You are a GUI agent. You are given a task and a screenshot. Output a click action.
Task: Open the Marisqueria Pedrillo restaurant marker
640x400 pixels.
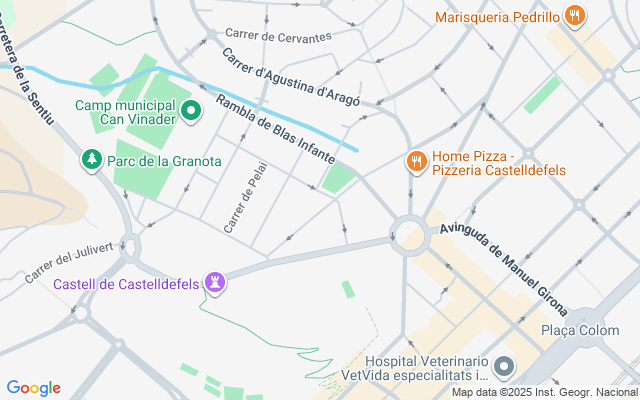click(x=574, y=16)
